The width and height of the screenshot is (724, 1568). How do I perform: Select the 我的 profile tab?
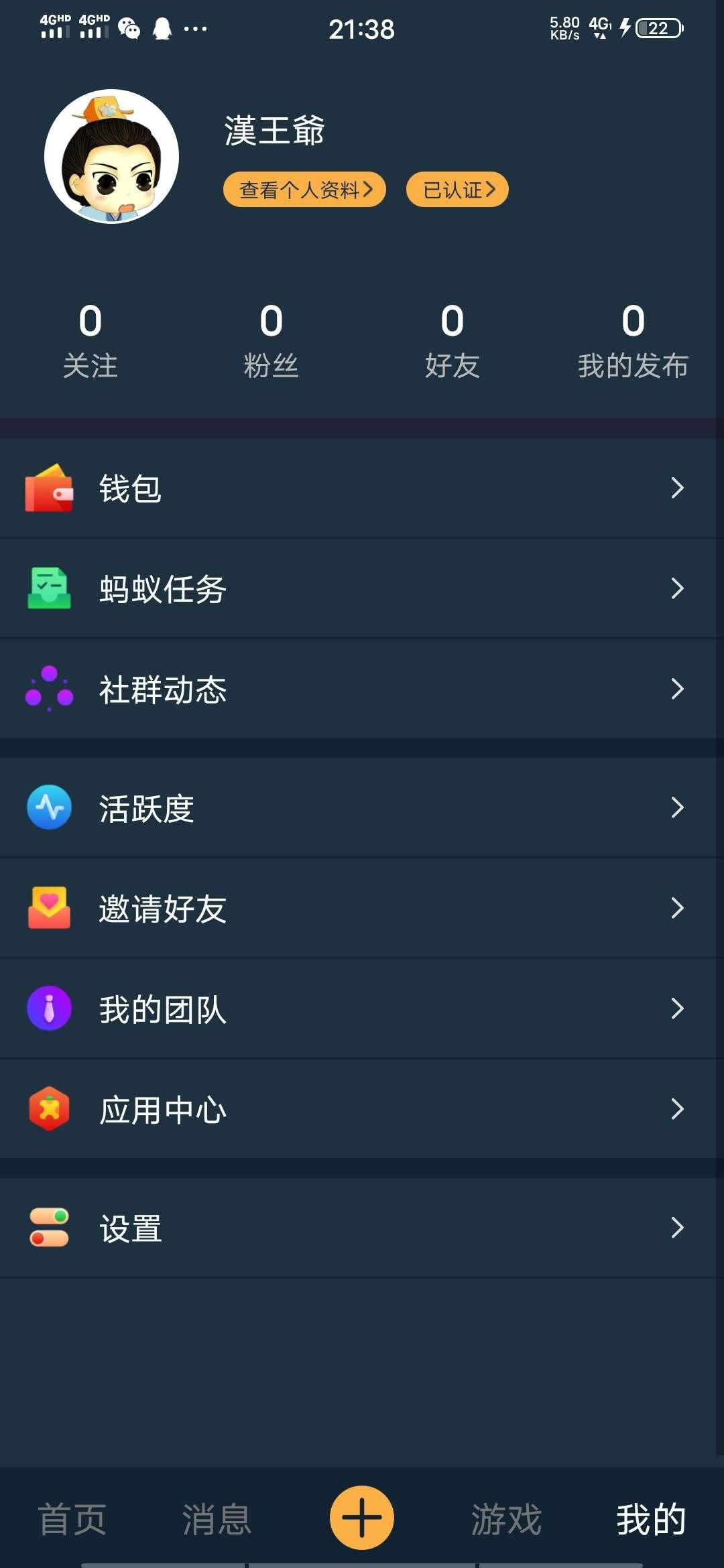click(x=651, y=1518)
